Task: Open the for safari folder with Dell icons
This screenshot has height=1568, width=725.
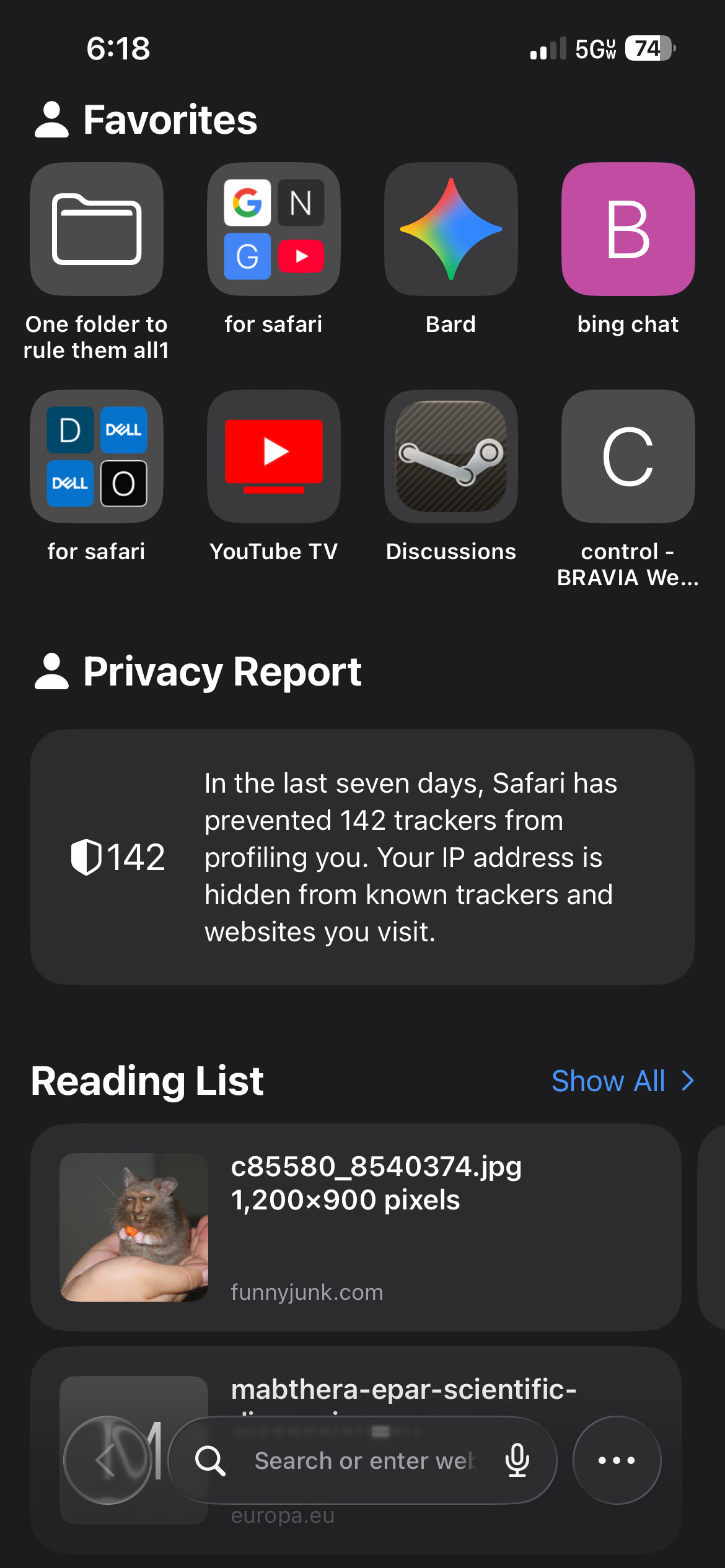Action: pos(97,456)
